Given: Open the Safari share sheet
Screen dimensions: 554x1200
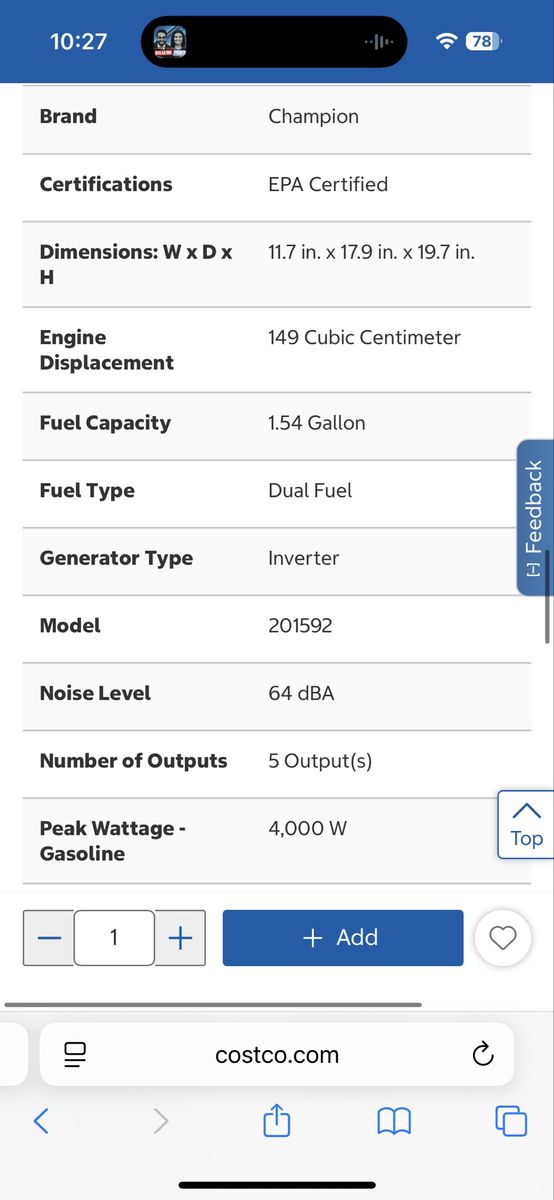Looking at the screenshot, I should (277, 1121).
